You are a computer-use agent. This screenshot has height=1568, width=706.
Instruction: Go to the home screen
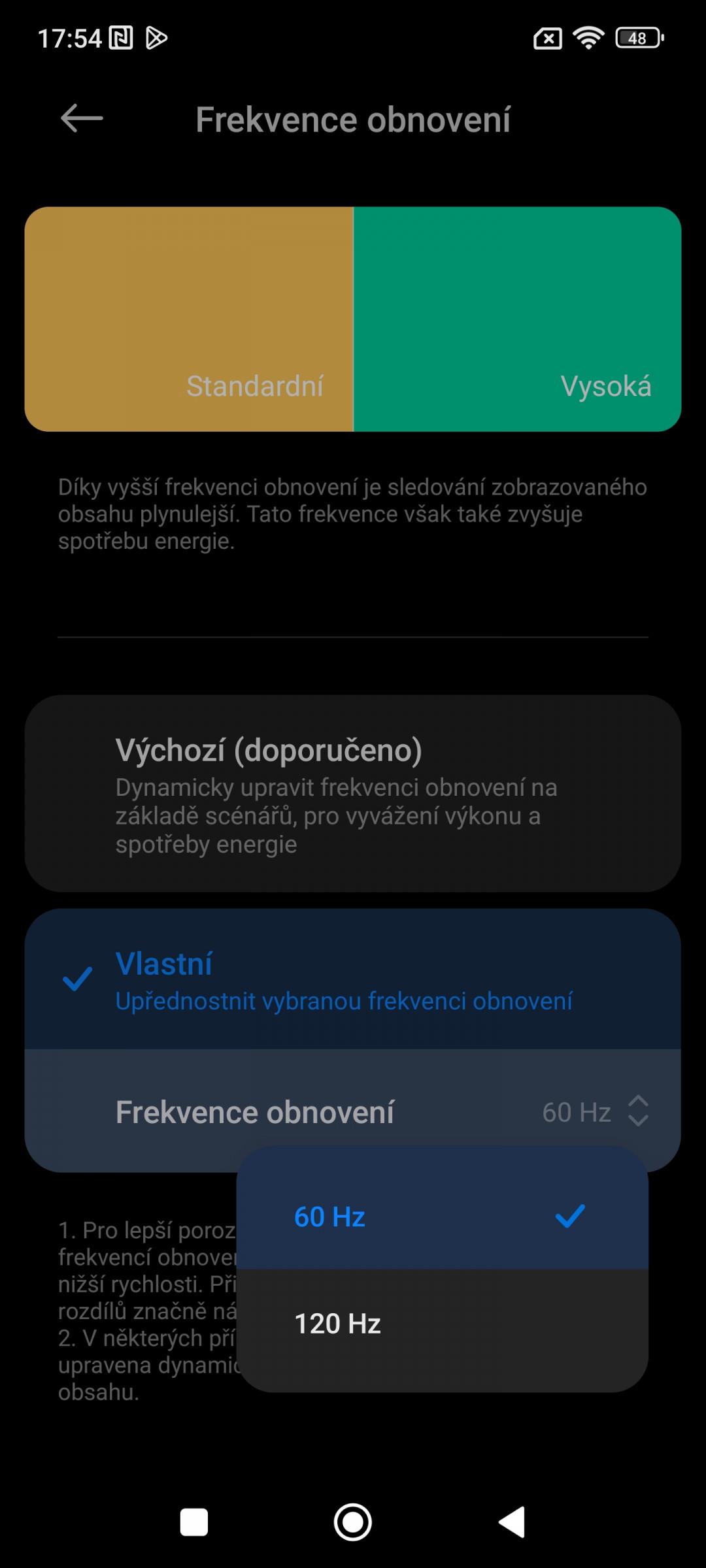[353, 1522]
